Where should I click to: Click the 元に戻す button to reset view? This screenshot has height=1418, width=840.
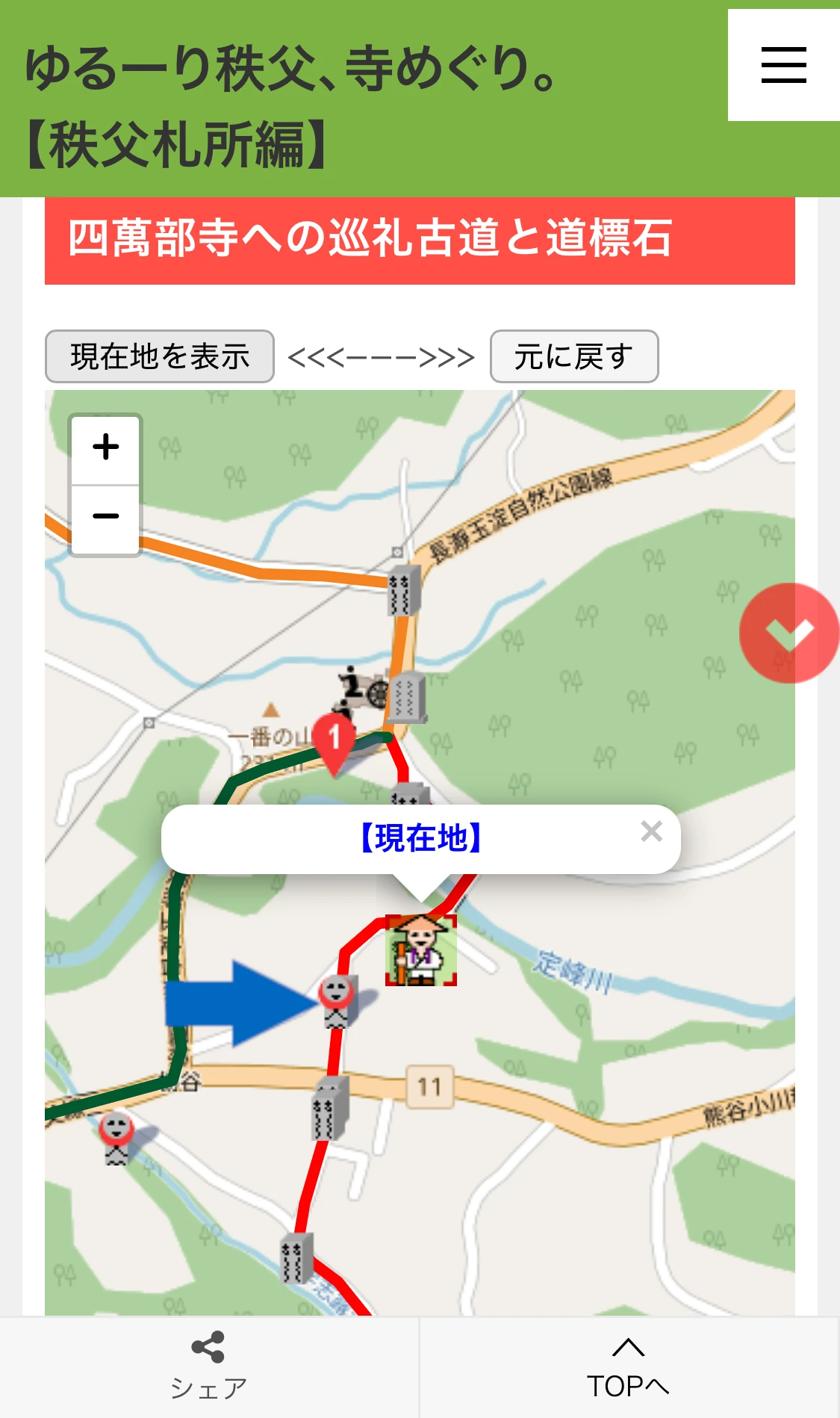tap(573, 356)
